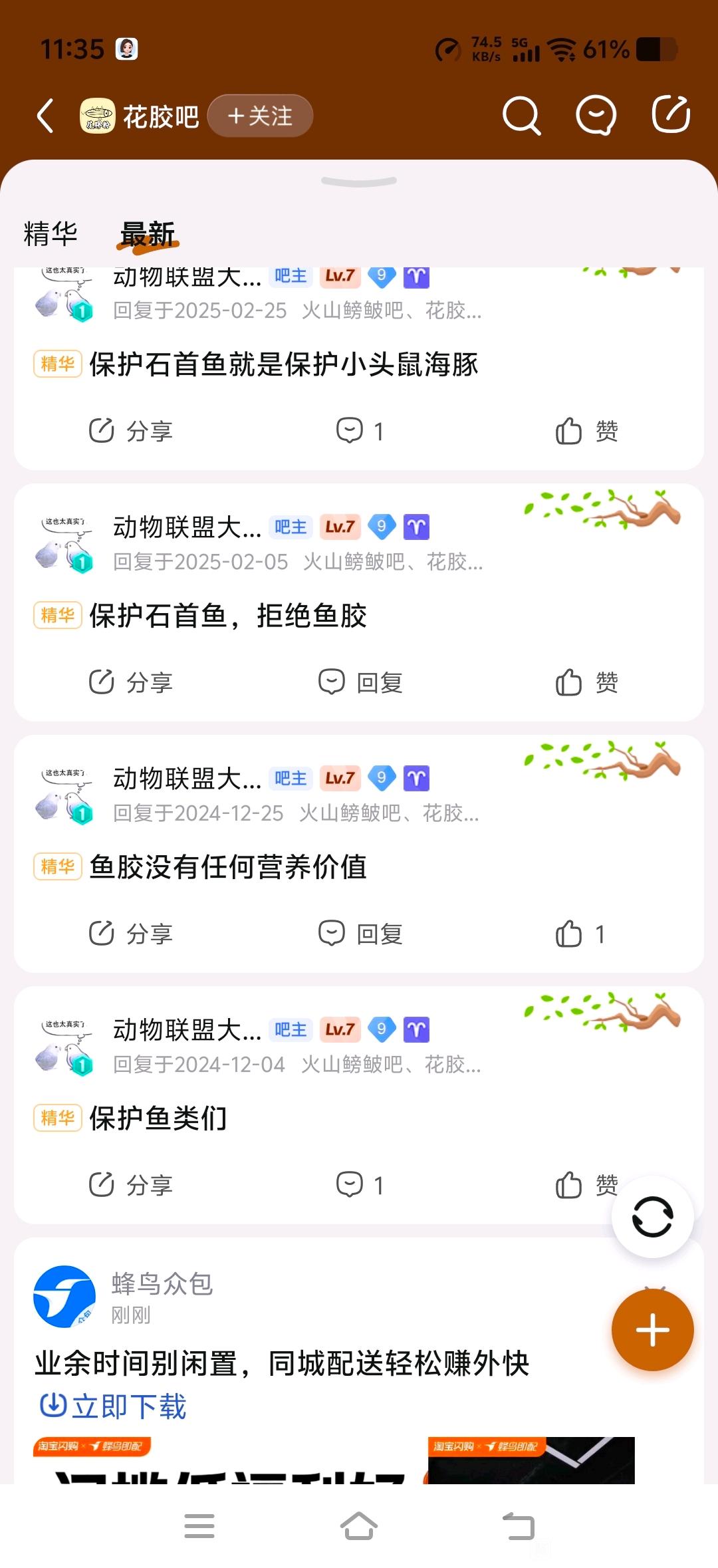The height and width of the screenshot is (1568, 718).
Task: Reply to the post 鱼胶没有任何营养价值
Action: [x=360, y=934]
